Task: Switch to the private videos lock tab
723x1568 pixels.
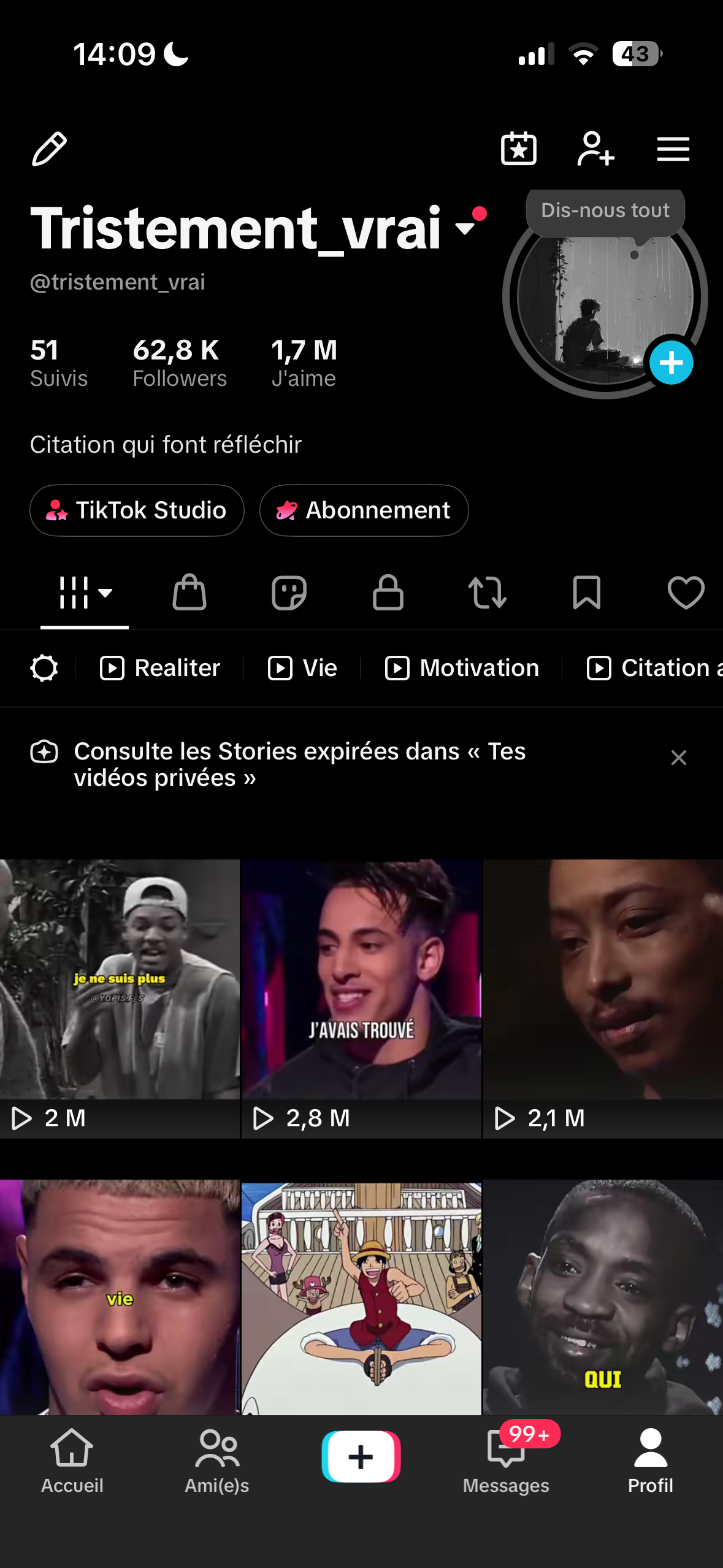Action: (x=388, y=593)
